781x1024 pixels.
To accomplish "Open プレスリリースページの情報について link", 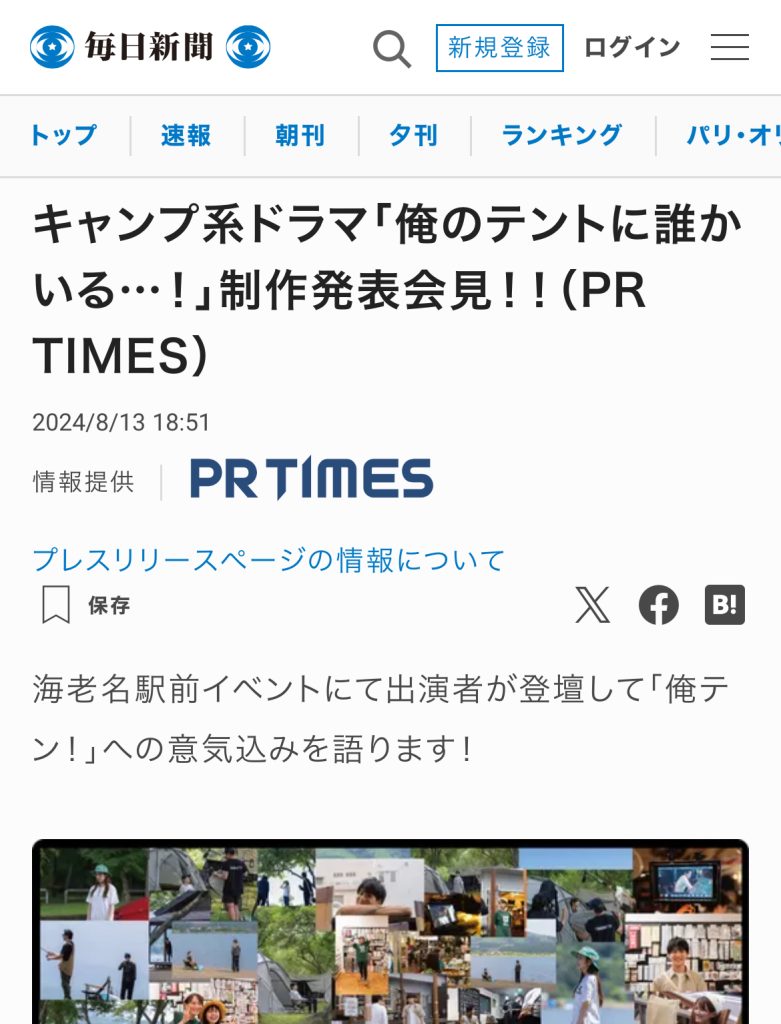I will click(268, 560).
